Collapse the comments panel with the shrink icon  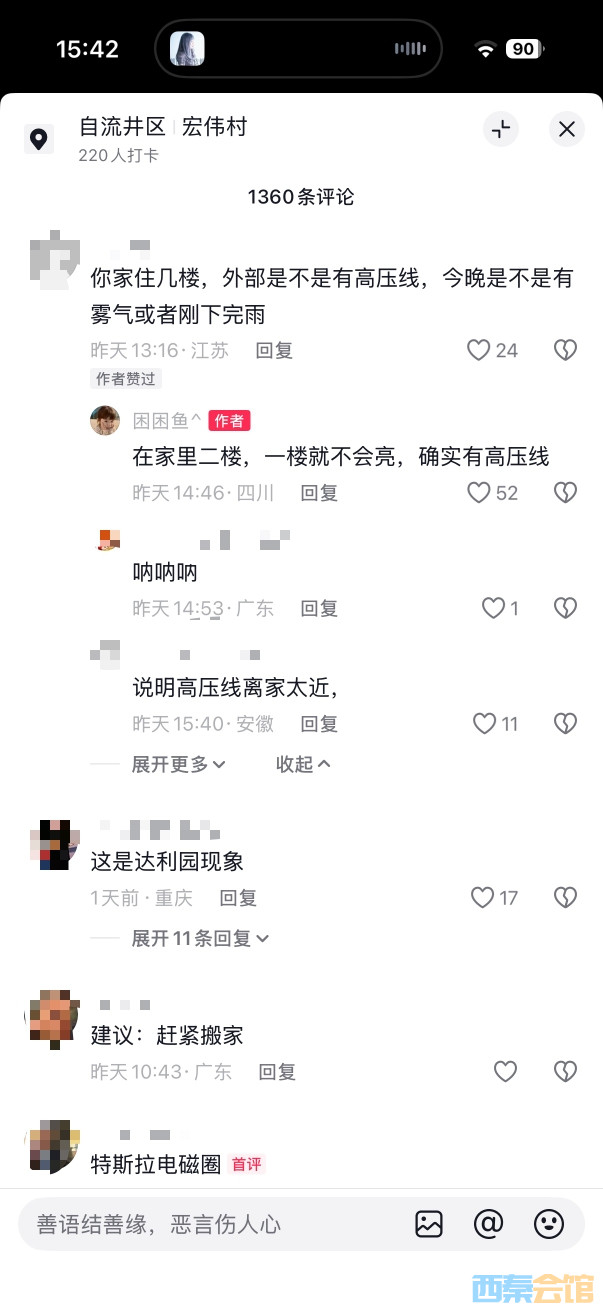501,129
